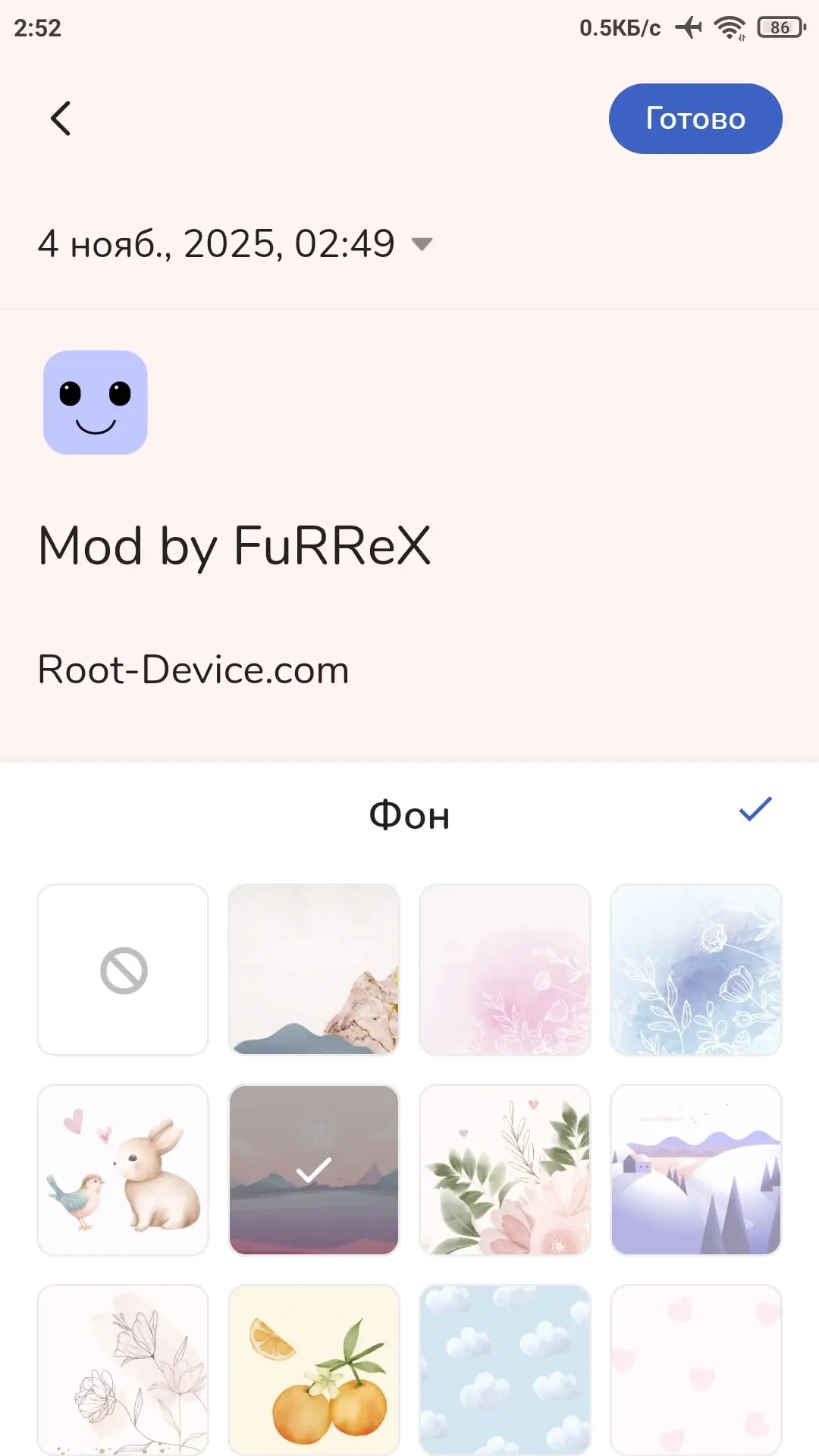This screenshot has width=819, height=1456.
Task: Edit the title Mod by FuRReX
Action: click(234, 546)
